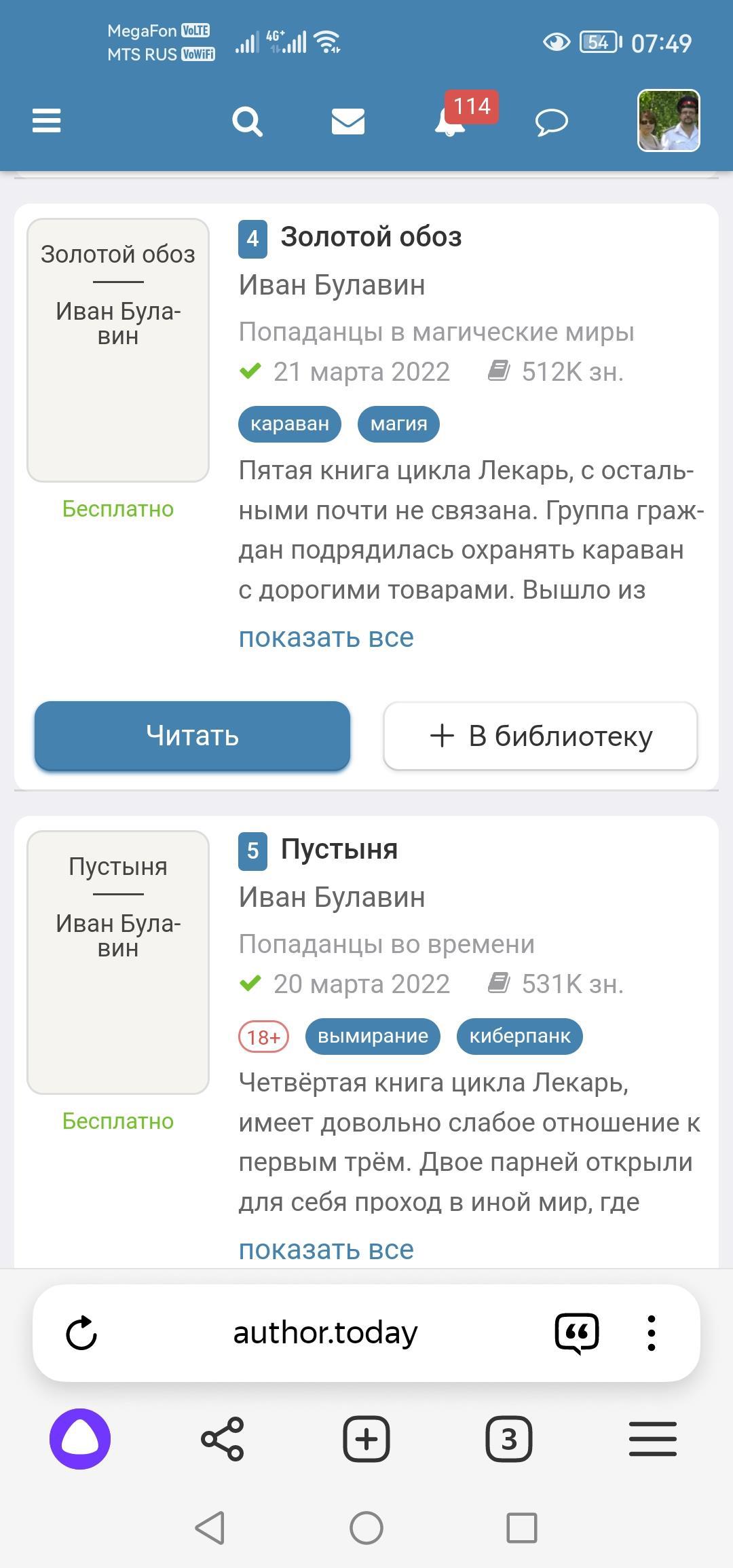The image size is (733, 1568).
Task: Open the Пустыня book cover
Action: (118, 962)
